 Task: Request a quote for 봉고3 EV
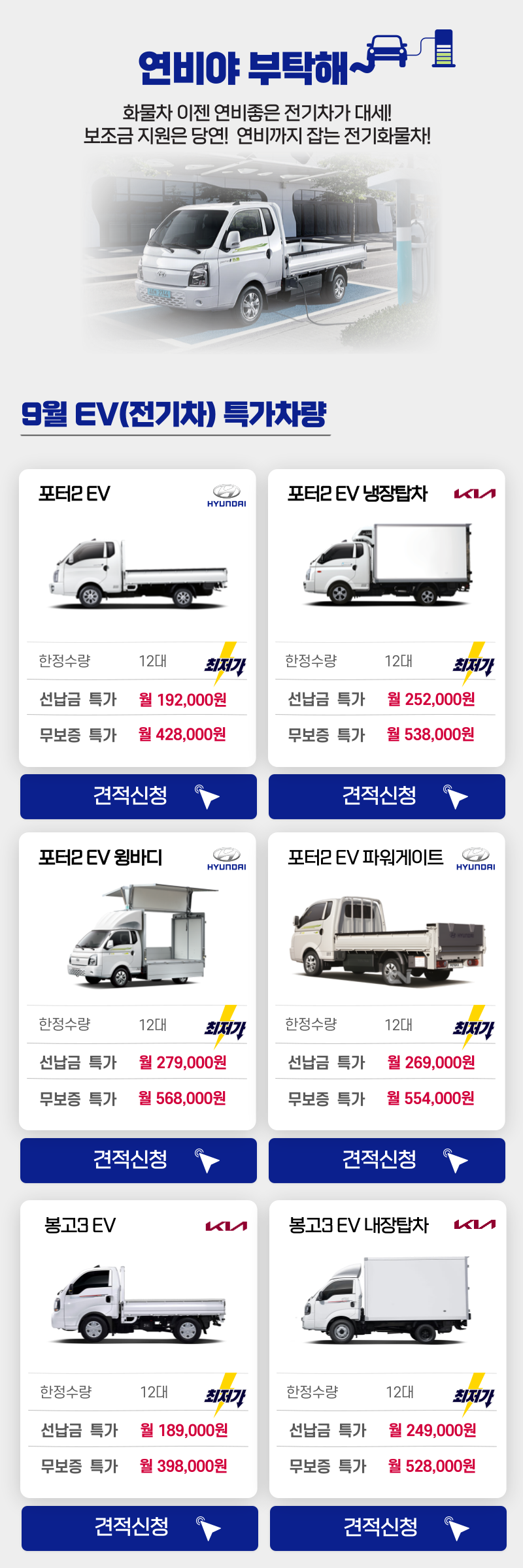(140, 1528)
